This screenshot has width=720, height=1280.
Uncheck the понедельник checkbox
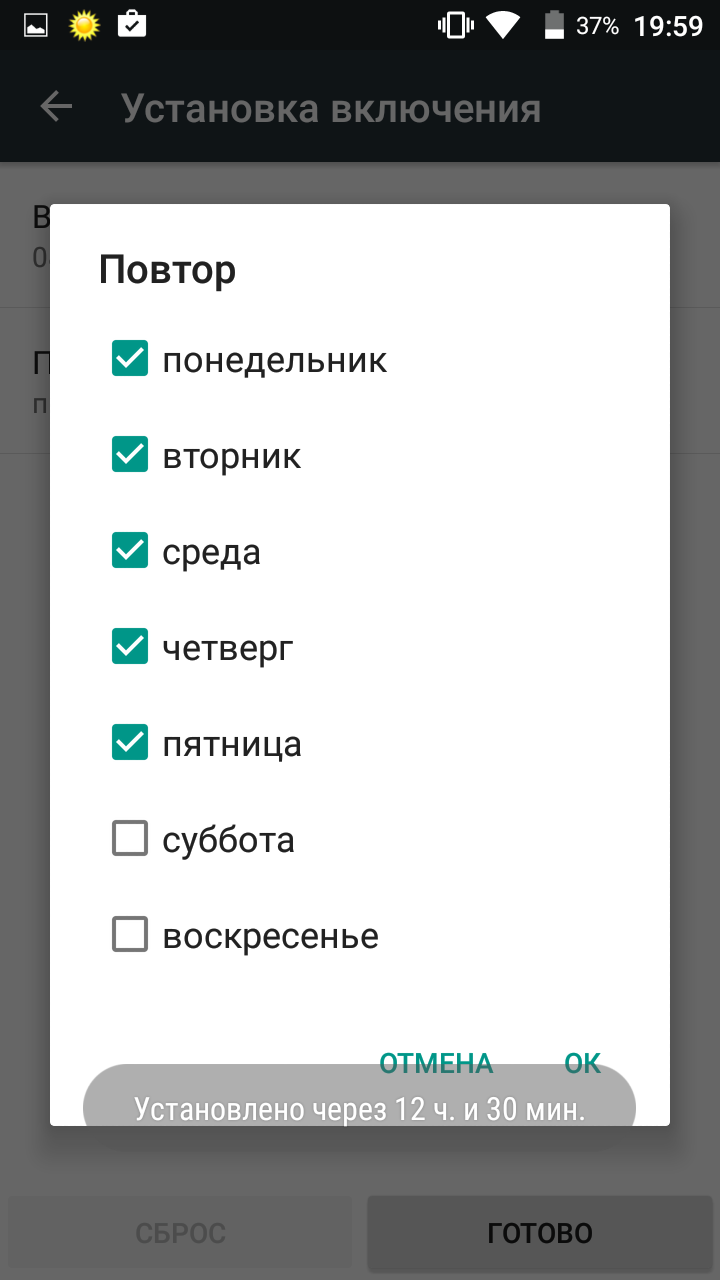coord(130,359)
